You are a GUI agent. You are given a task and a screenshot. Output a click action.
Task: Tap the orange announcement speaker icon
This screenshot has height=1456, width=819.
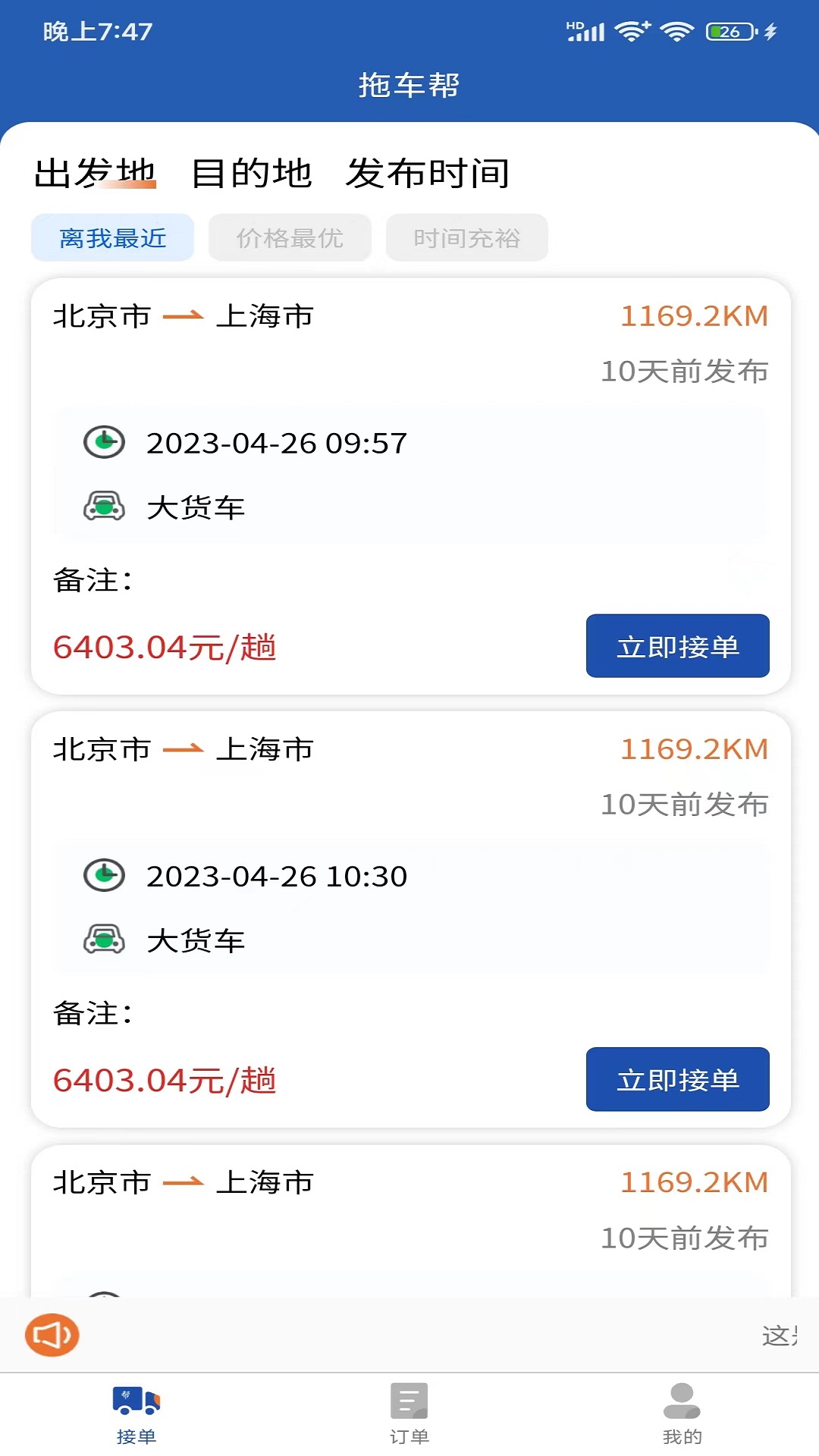point(52,1335)
